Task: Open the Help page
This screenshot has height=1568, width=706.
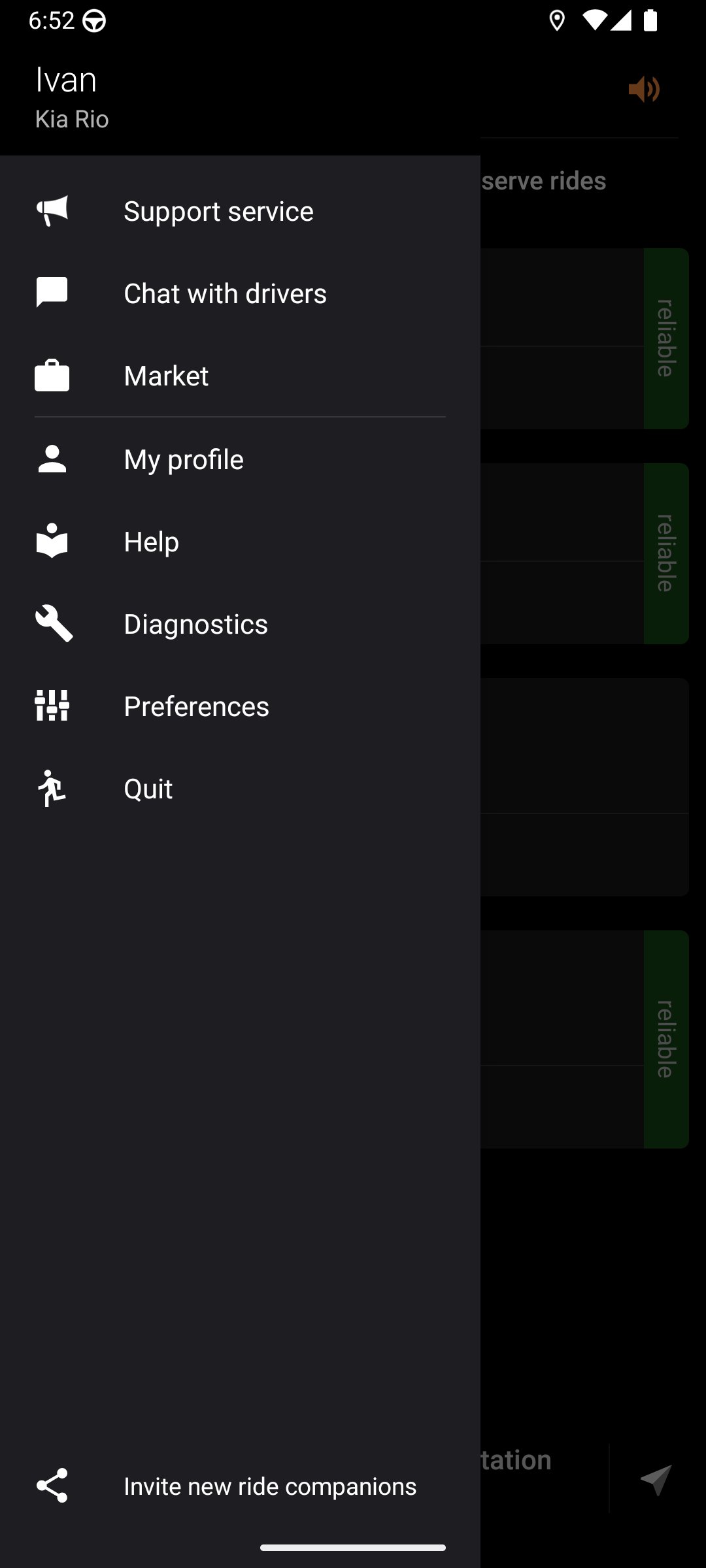Action: [151, 542]
